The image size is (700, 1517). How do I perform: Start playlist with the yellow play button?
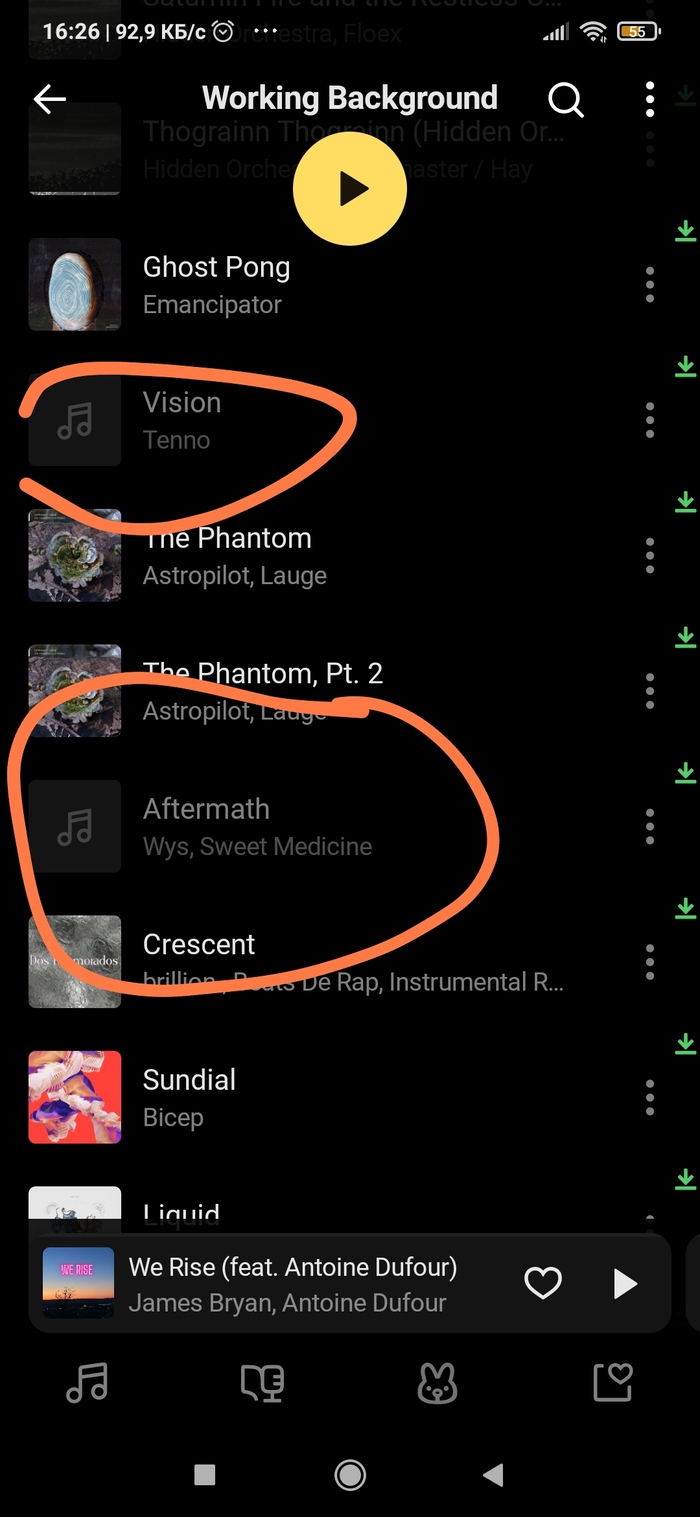point(349,189)
